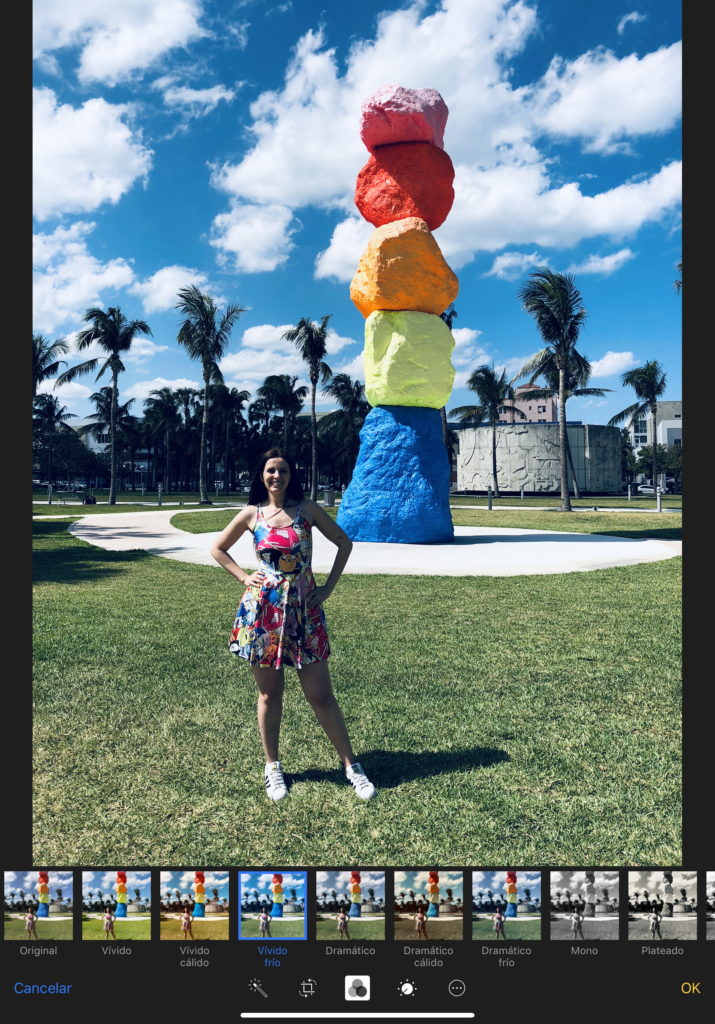Auto-enhance with the magic wand
715x1024 pixels.
[x=258, y=988]
